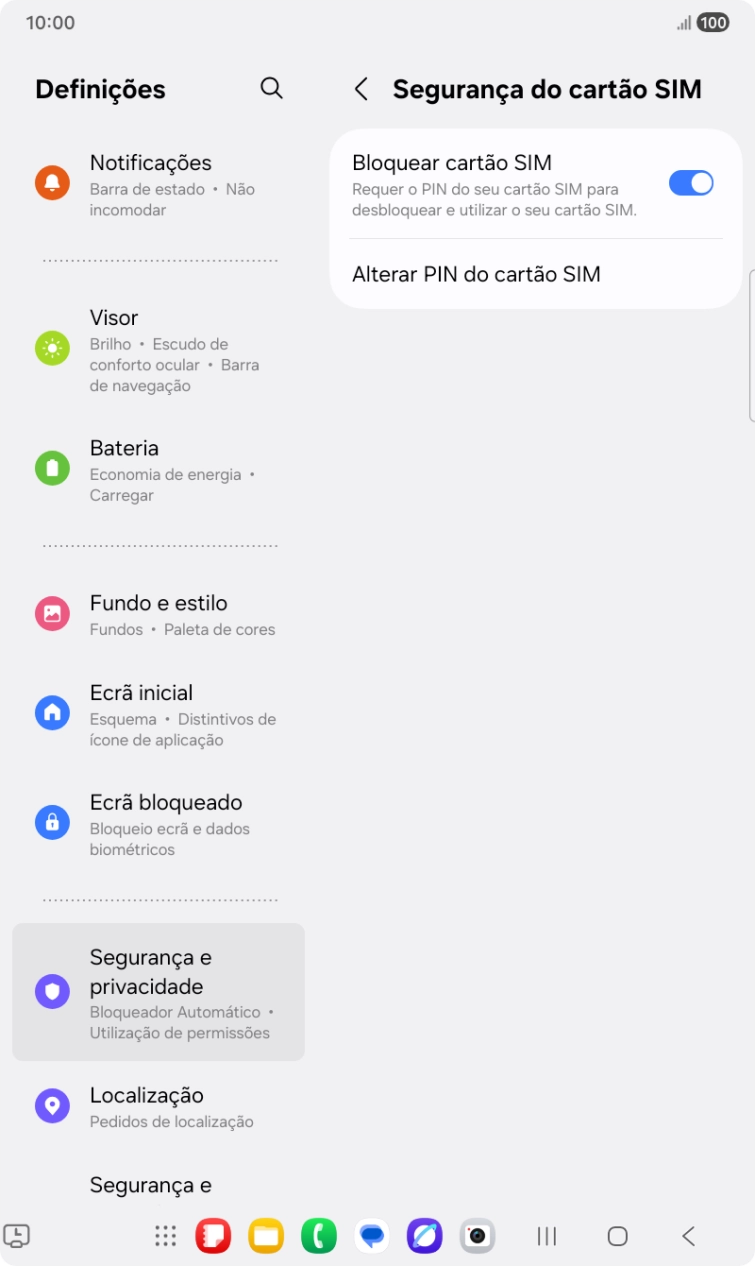The height and width of the screenshot is (1266, 755).
Task: Open the Phone app from the taskbar
Action: tap(320, 1236)
